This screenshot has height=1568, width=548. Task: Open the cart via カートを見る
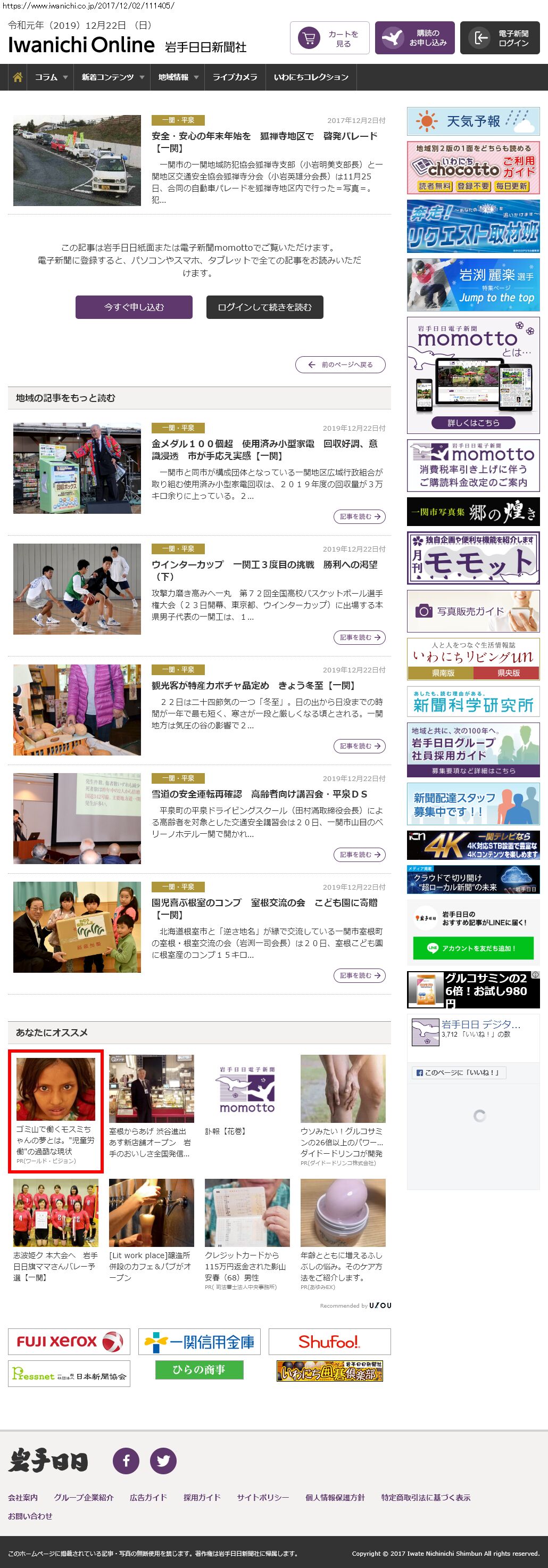pyautogui.click(x=329, y=38)
